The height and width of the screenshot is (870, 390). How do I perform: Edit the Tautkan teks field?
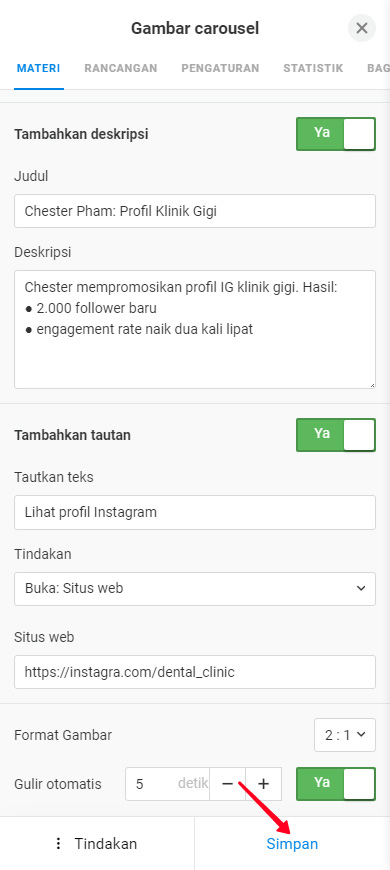click(195, 512)
